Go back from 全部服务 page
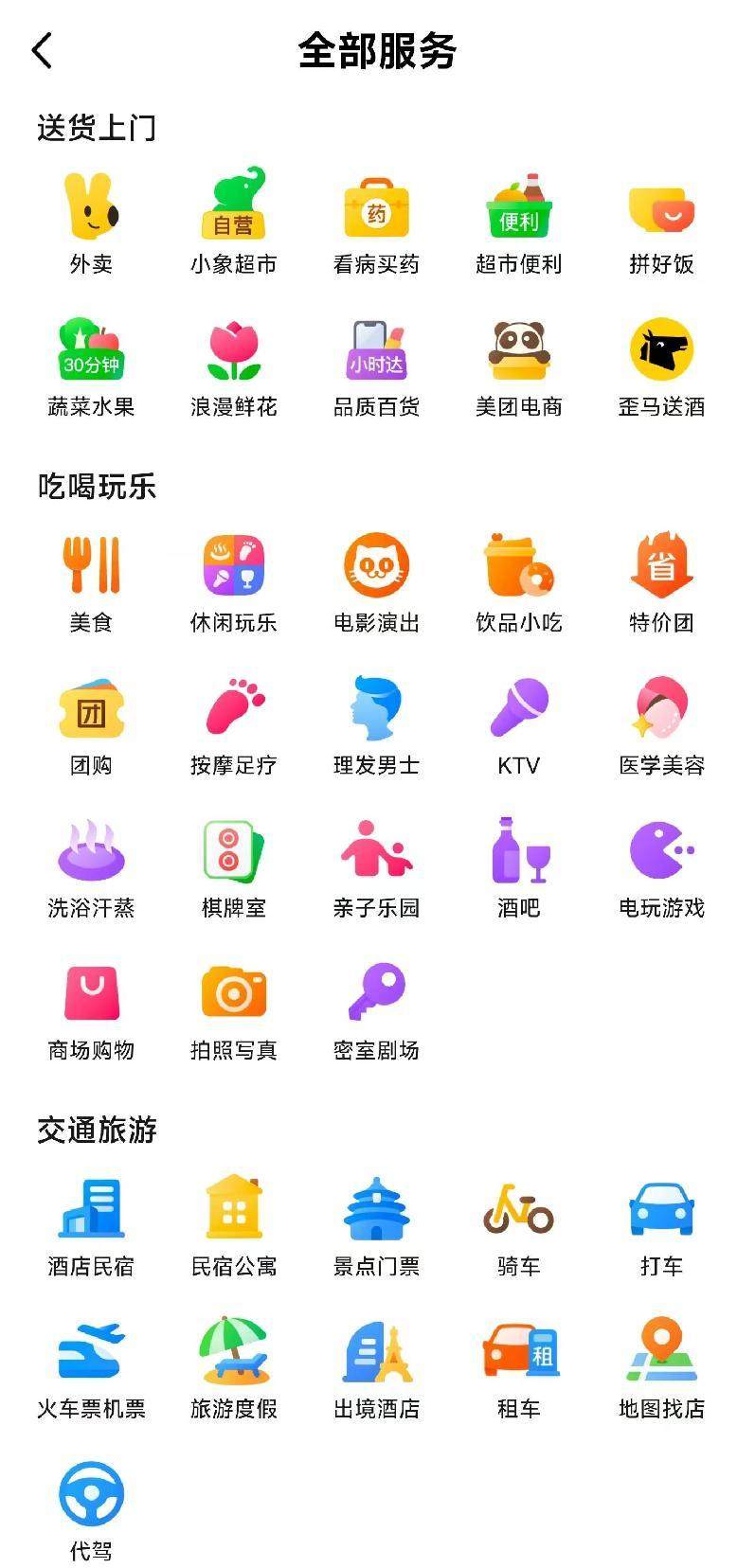Viewport: 755px width, 1568px height. 42,50
